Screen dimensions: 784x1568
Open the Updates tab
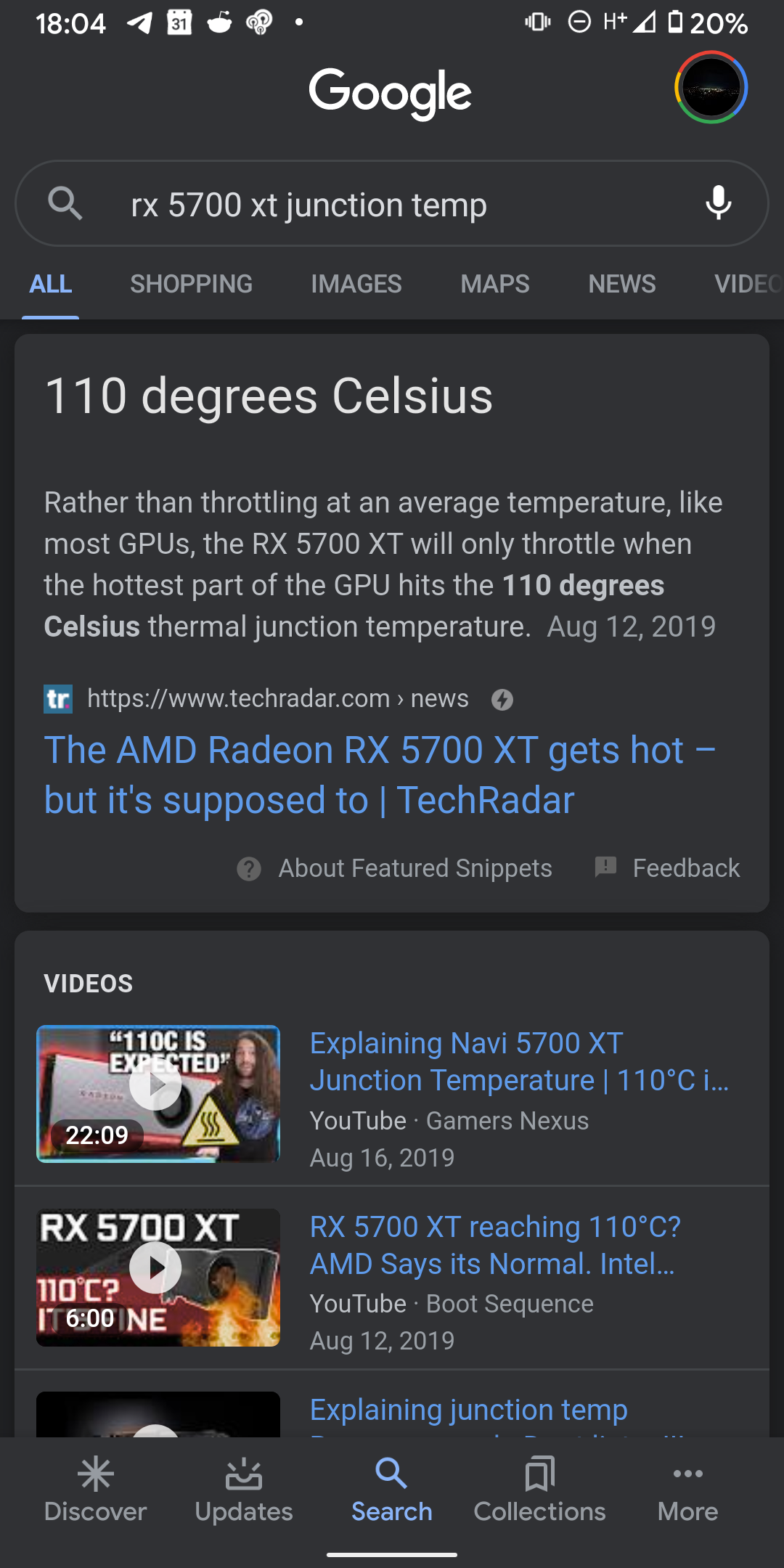click(243, 1490)
